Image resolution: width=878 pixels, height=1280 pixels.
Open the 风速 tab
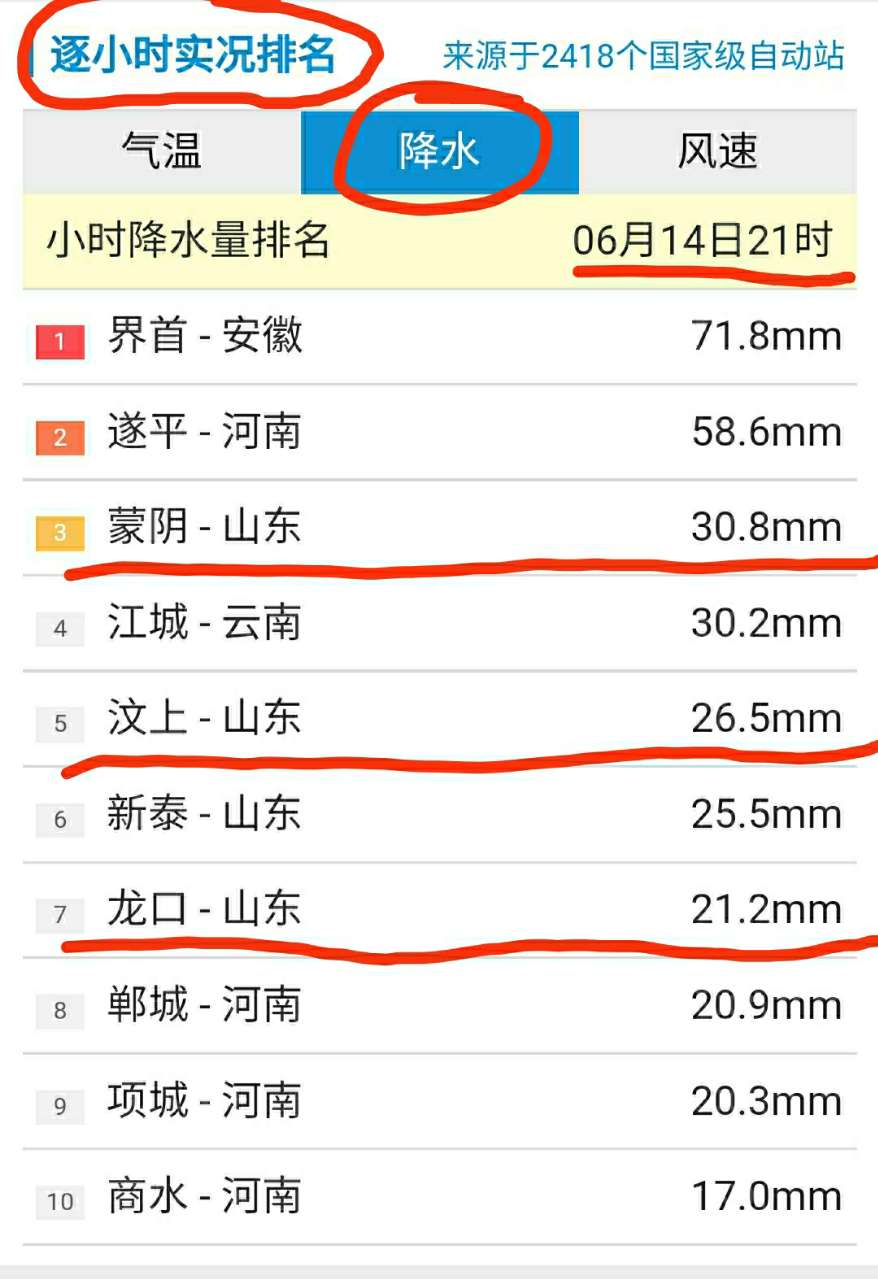coord(717,151)
